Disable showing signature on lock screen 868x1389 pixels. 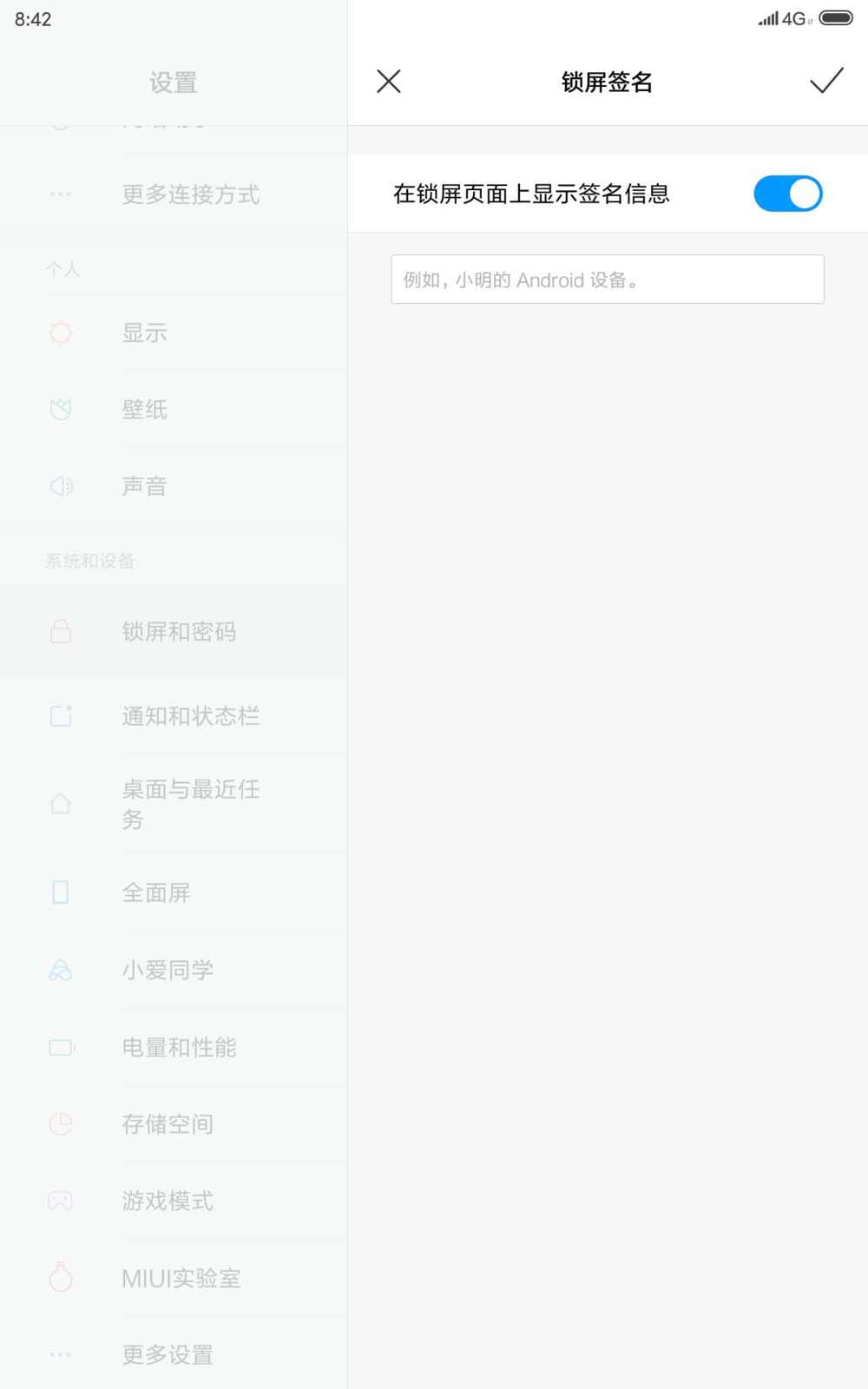pos(787,194)
